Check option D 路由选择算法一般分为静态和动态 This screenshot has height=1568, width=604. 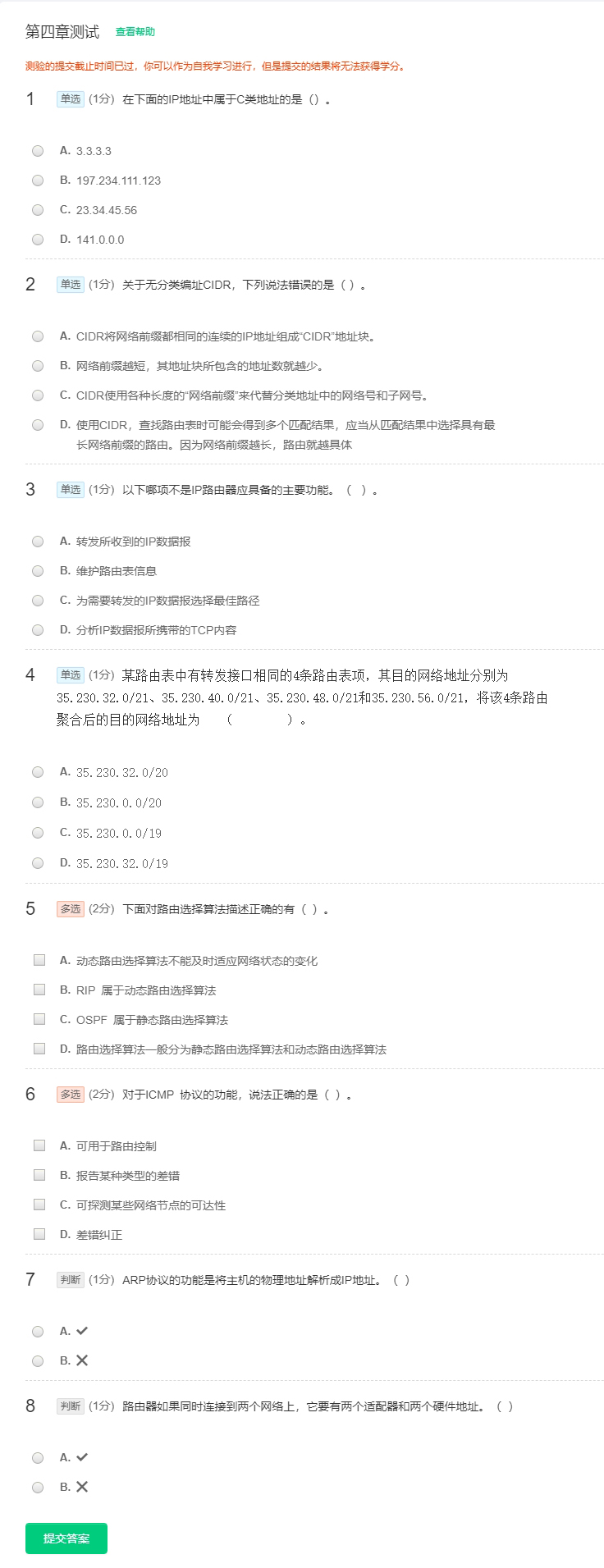click(x=39, y=1049)
